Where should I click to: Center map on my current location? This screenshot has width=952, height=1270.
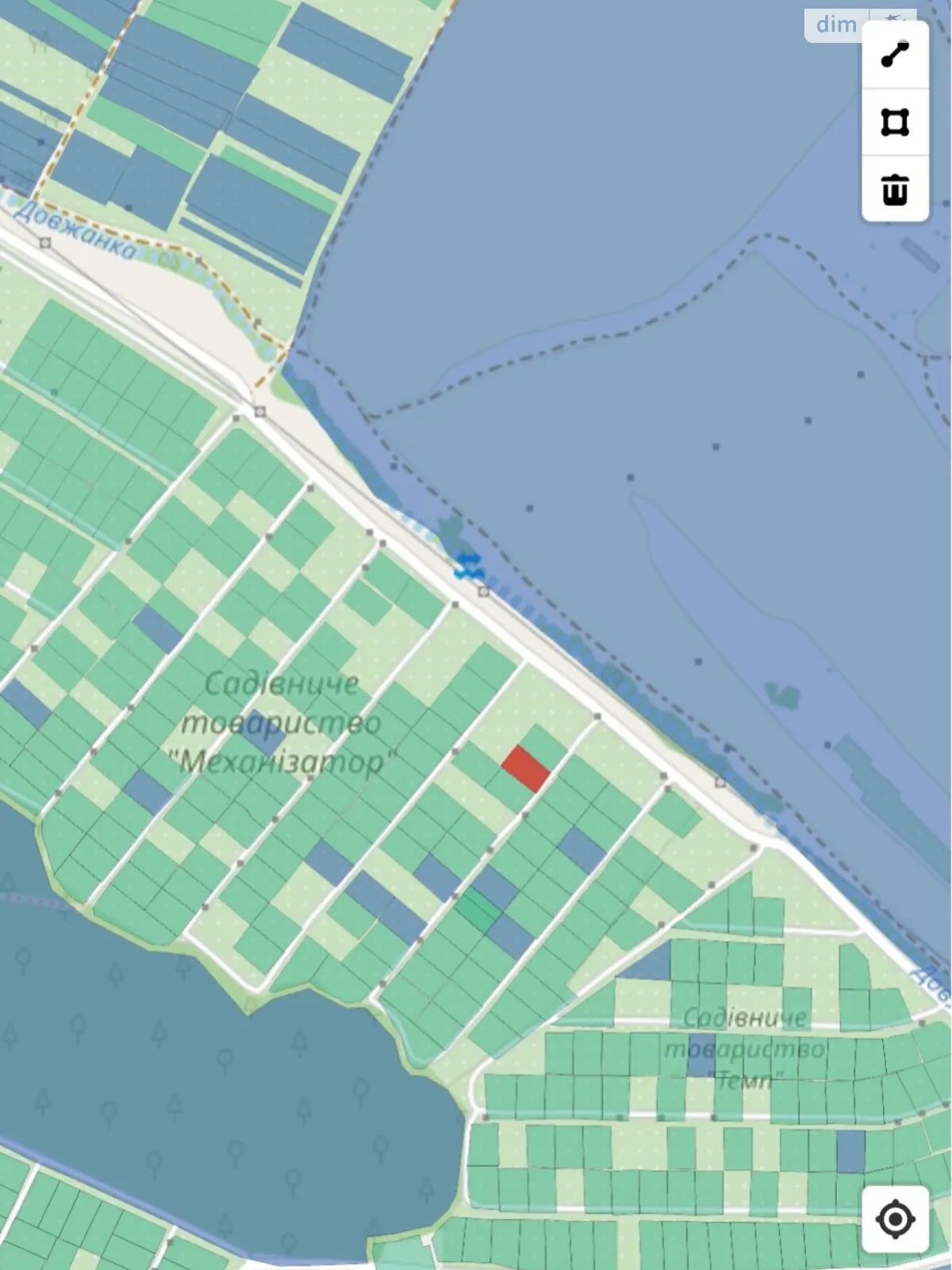tap(896, 1218)
